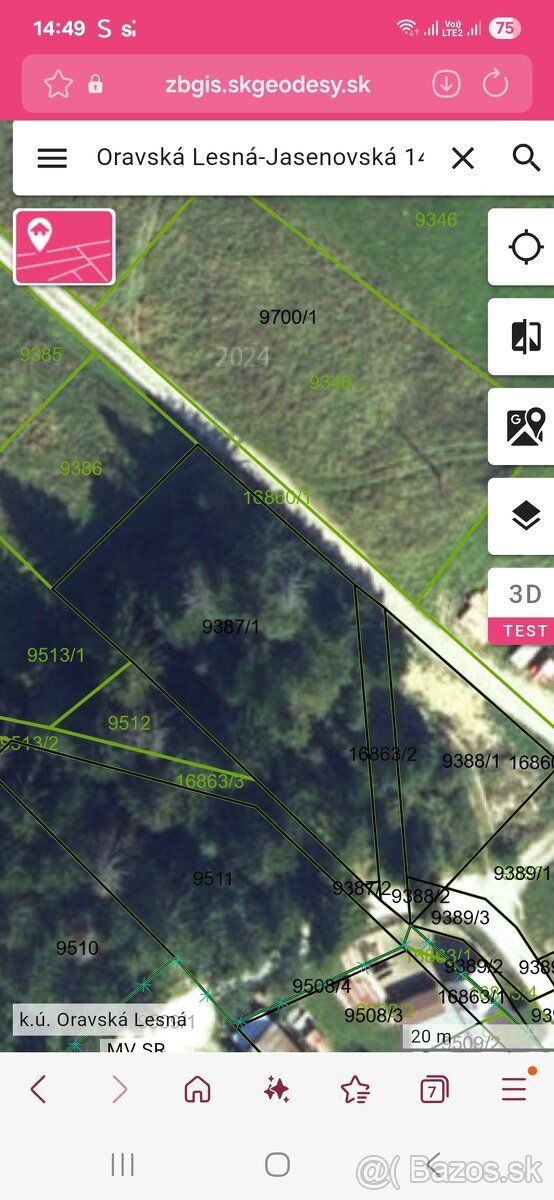Screen dimensions: 554x1200
Task: Tap the system home button
Action: pos(277,1164)
